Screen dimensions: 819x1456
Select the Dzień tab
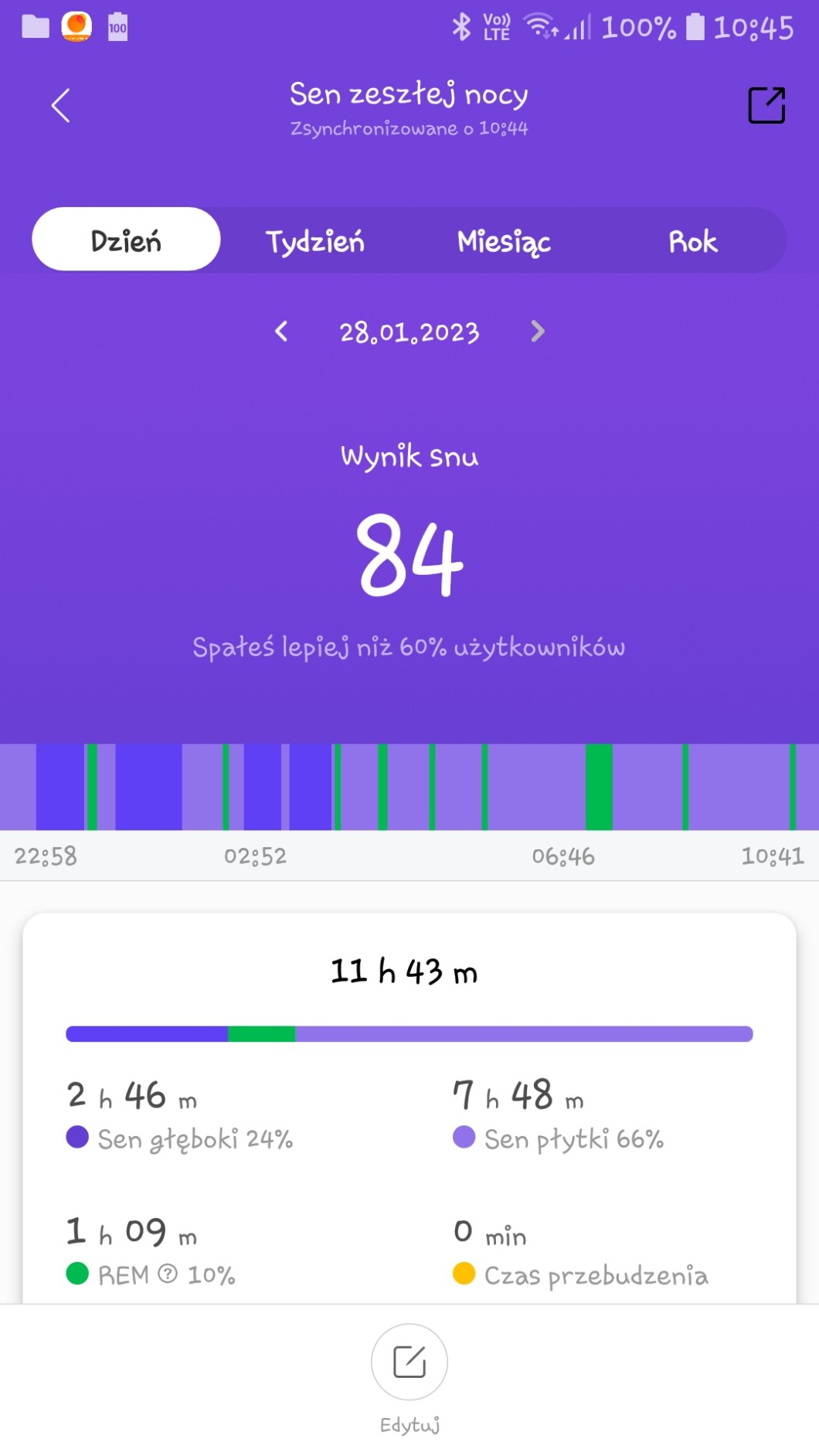point(126,240)
